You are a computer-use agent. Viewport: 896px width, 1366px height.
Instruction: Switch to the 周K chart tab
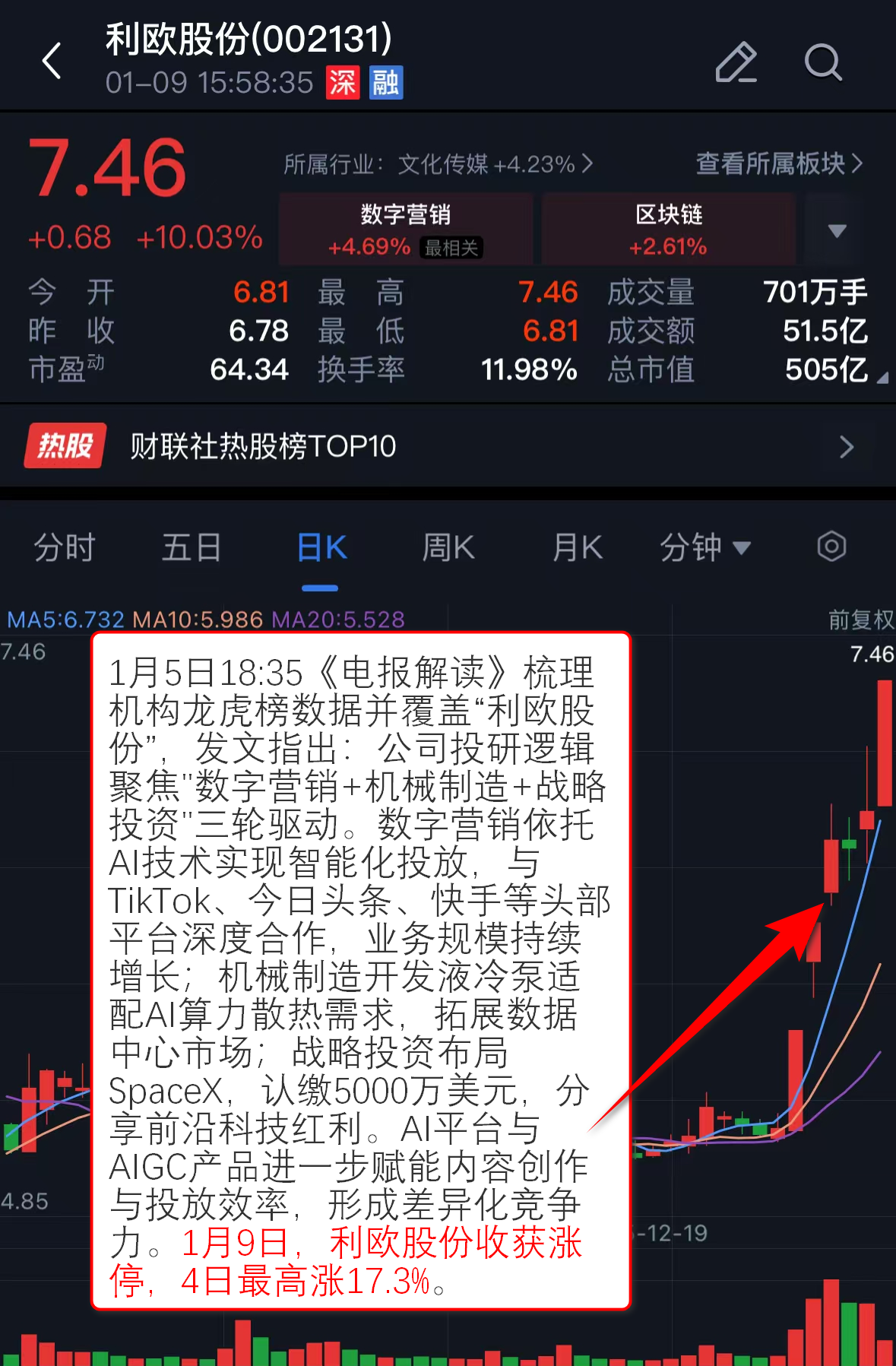(x=448, y=547)
